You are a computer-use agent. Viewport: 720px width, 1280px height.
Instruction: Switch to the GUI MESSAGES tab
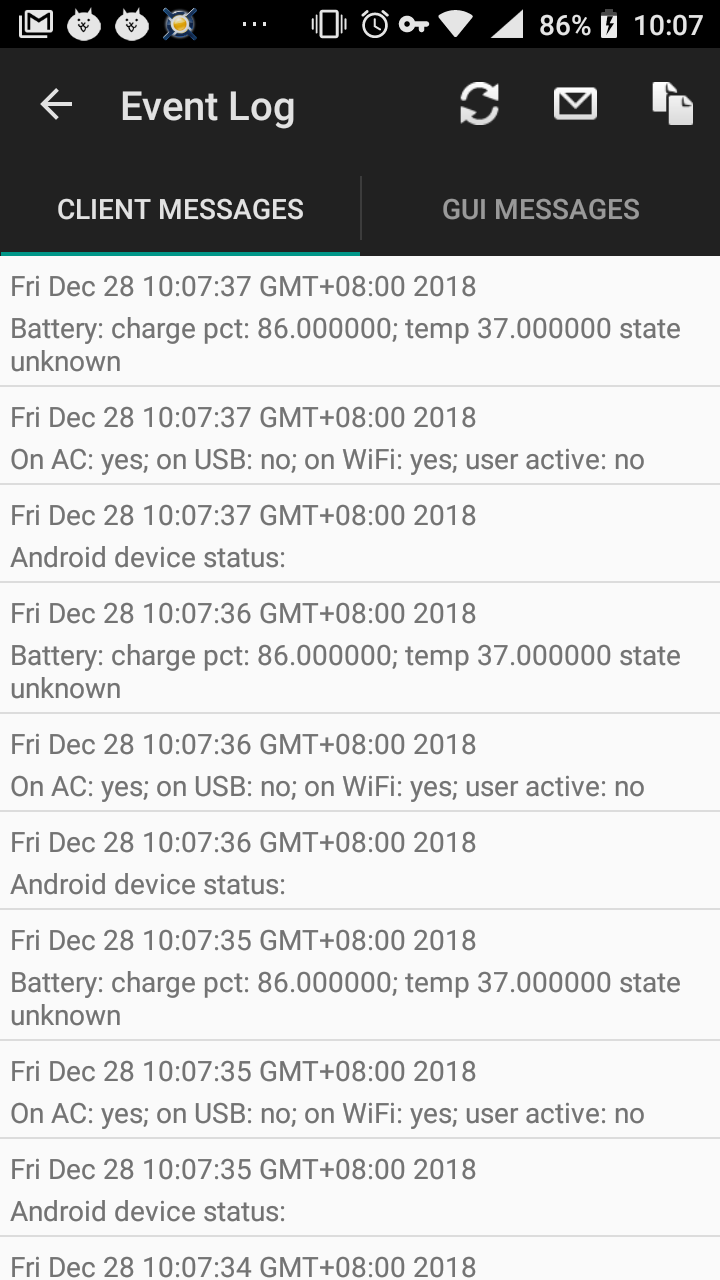(x=541, y=209)
